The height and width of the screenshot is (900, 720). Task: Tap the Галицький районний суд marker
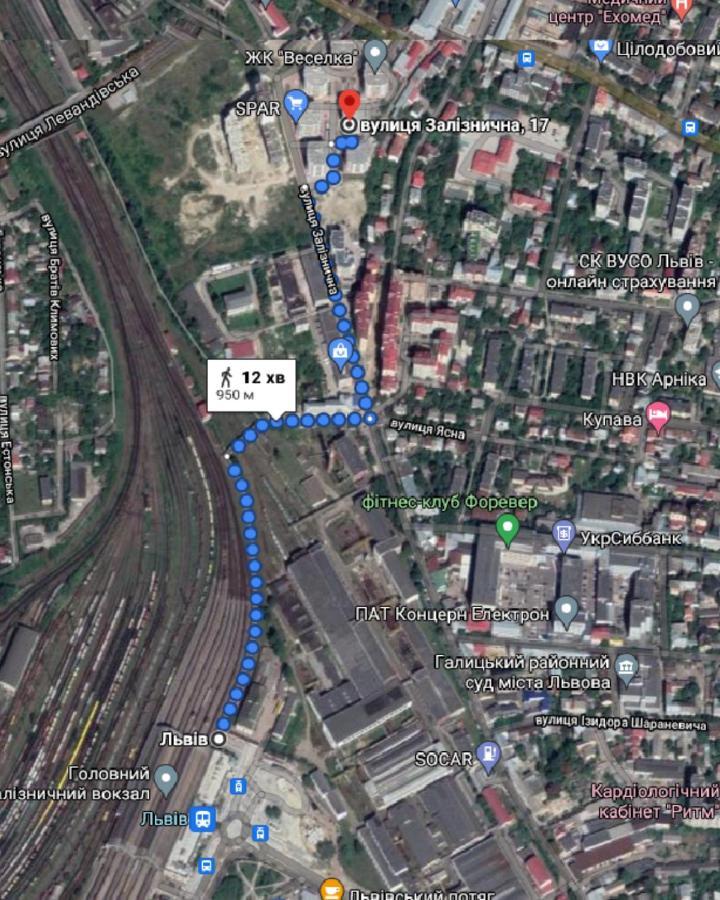click(627, 669)
